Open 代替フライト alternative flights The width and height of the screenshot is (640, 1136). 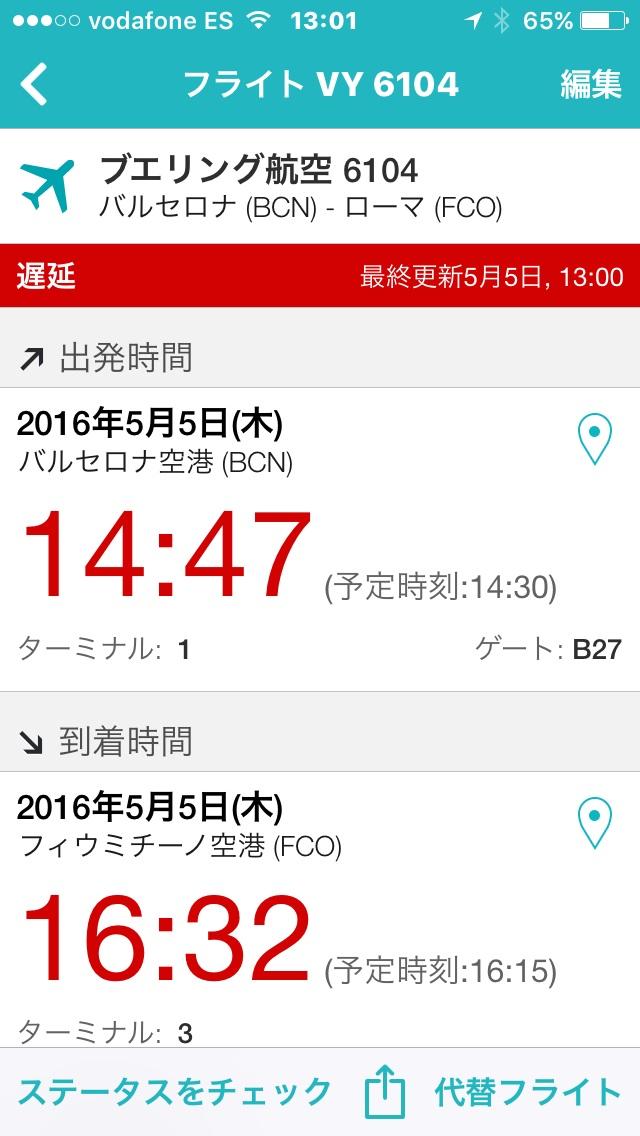click(528, 1091)
